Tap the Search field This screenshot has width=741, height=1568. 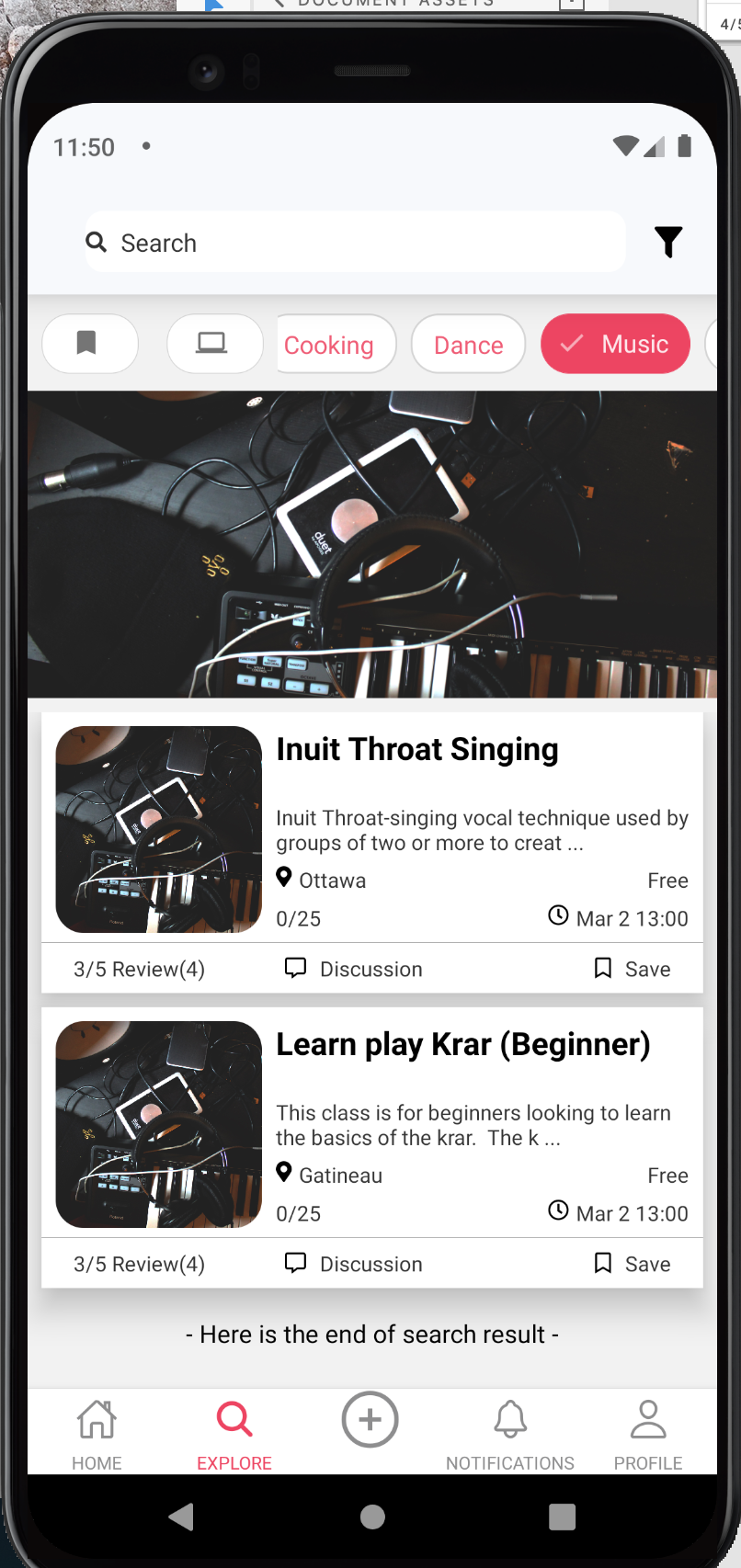pos(355,242)
